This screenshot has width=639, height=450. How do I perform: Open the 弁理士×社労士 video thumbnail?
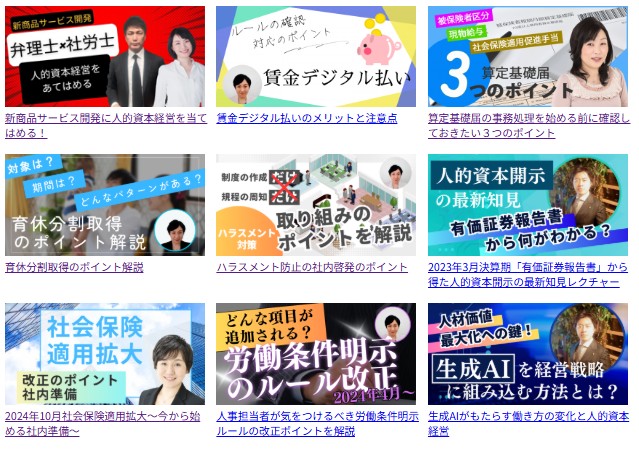coord(104,56)
